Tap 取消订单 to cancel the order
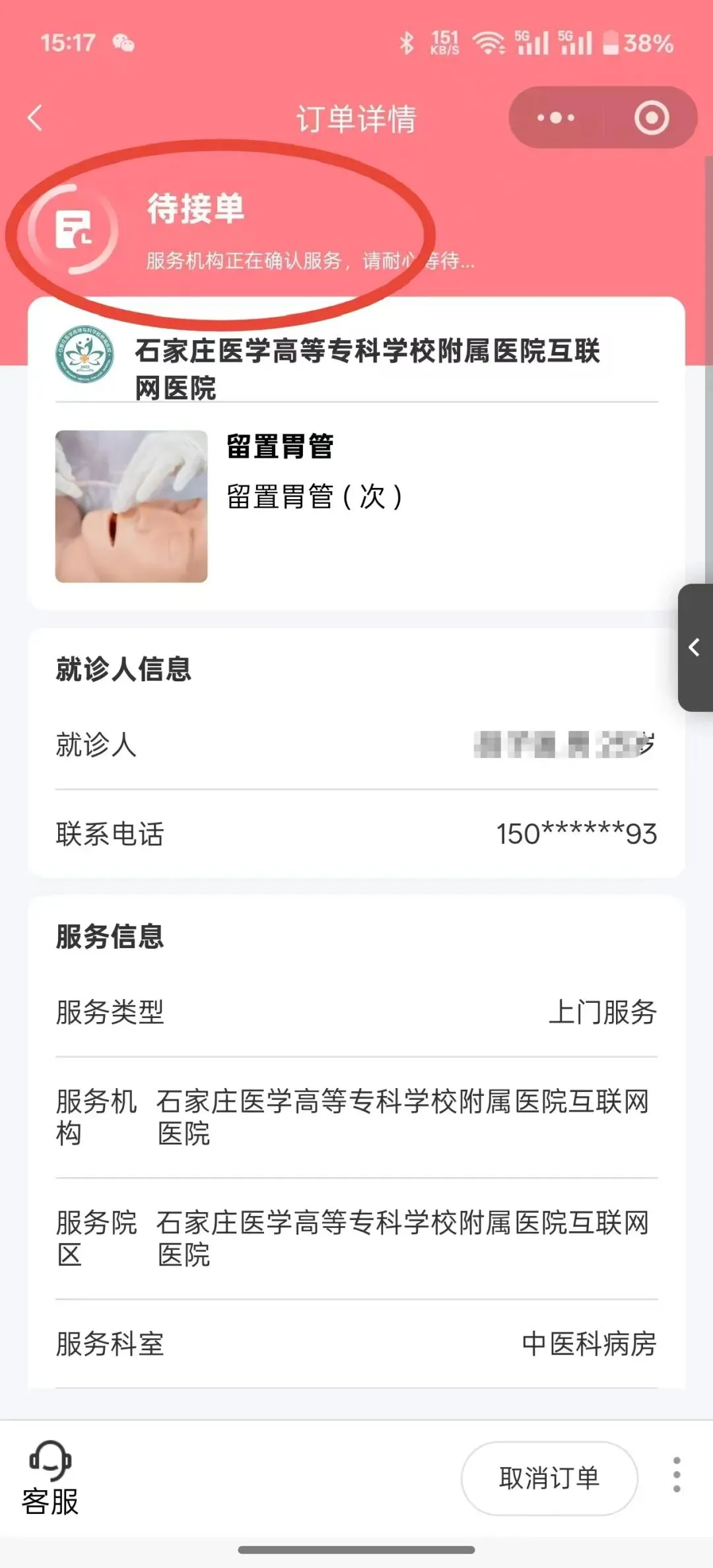713x1568 pixels. tap(549, 1478)
